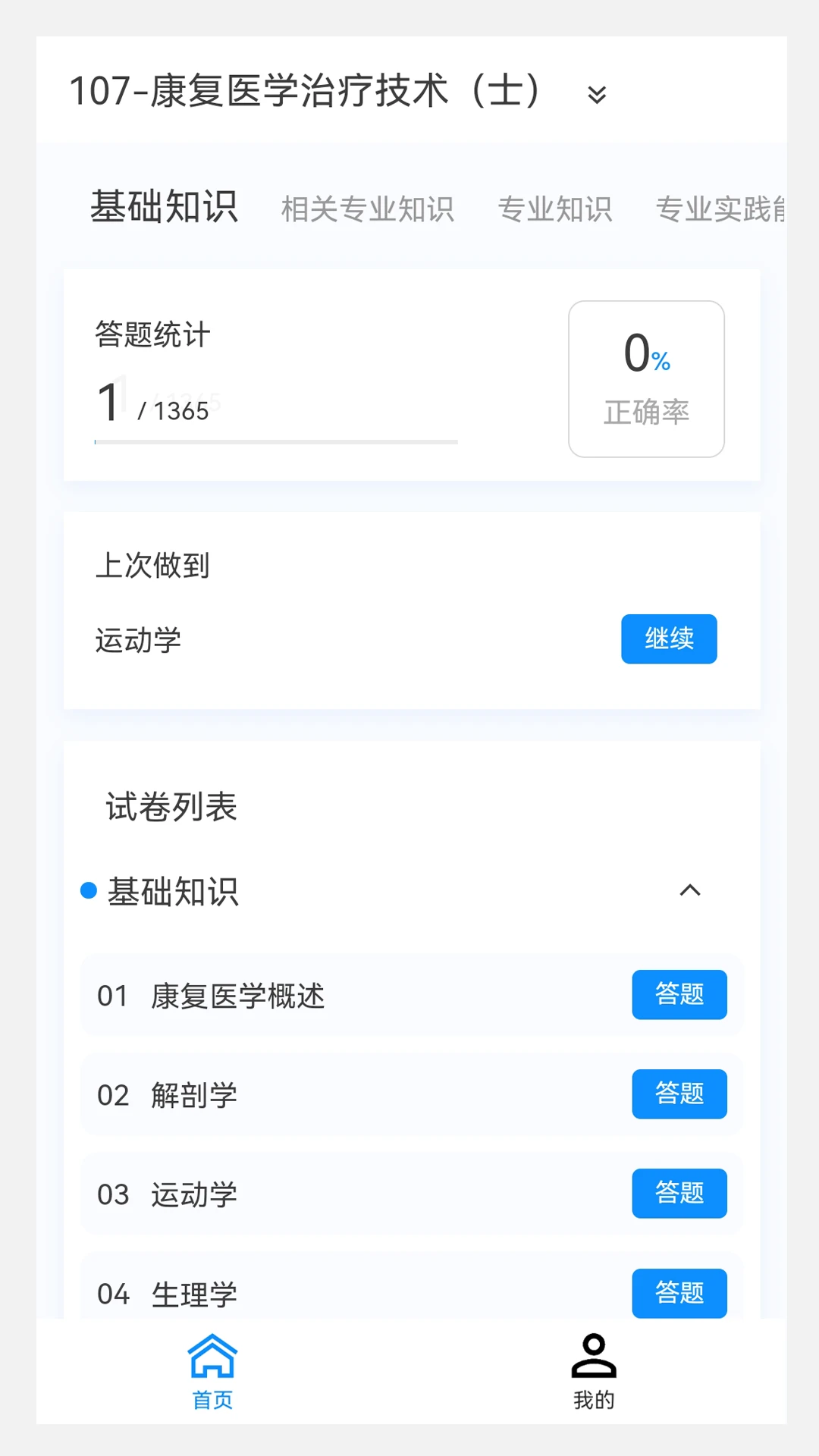Viewport: 819px width, 1456px height.
Task: Click the 试卷列表 list header
Action: pyautogui.click(x=170, y=807)
